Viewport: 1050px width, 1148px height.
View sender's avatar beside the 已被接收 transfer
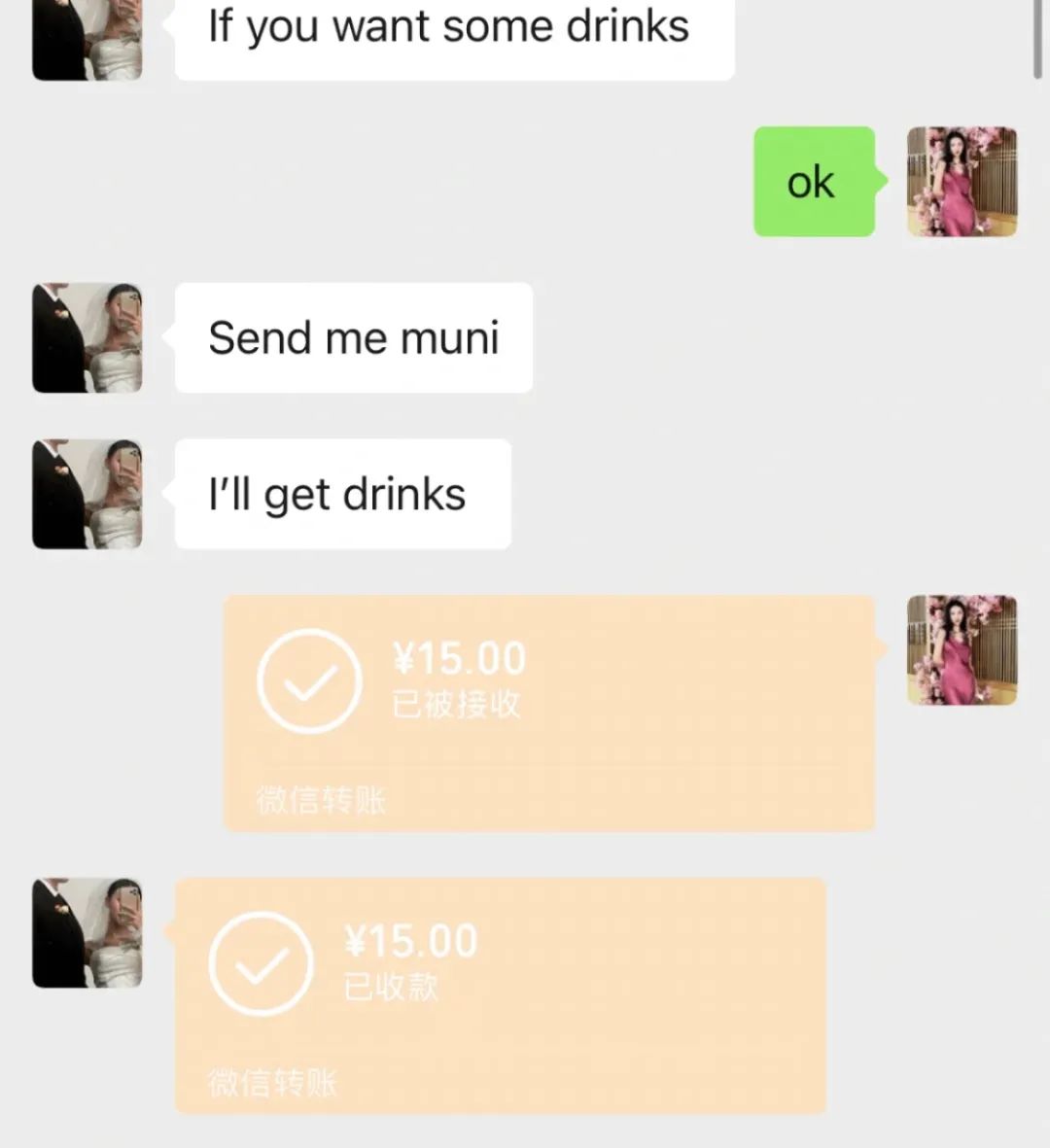tap(962, 650)
